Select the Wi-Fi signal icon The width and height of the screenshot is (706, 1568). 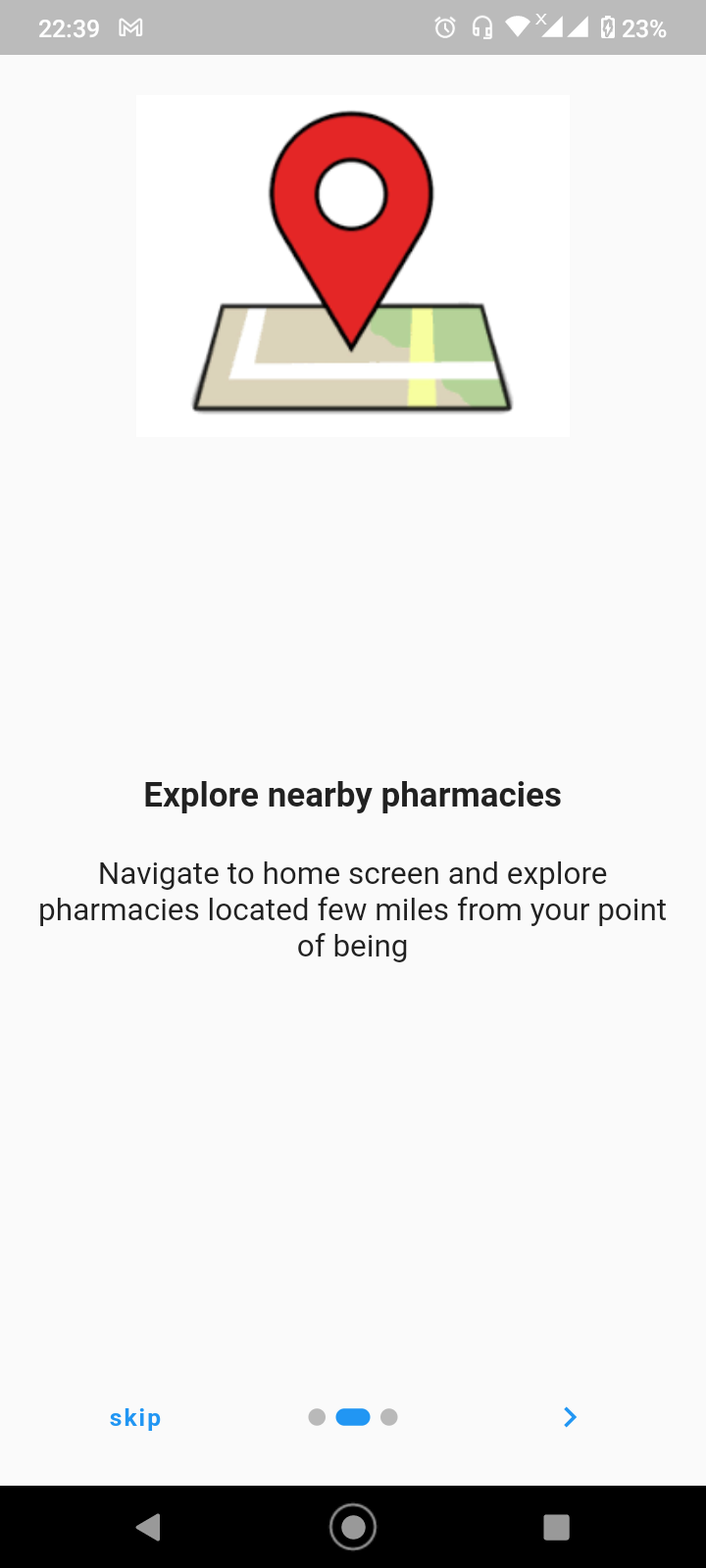(x=518, y=26)
